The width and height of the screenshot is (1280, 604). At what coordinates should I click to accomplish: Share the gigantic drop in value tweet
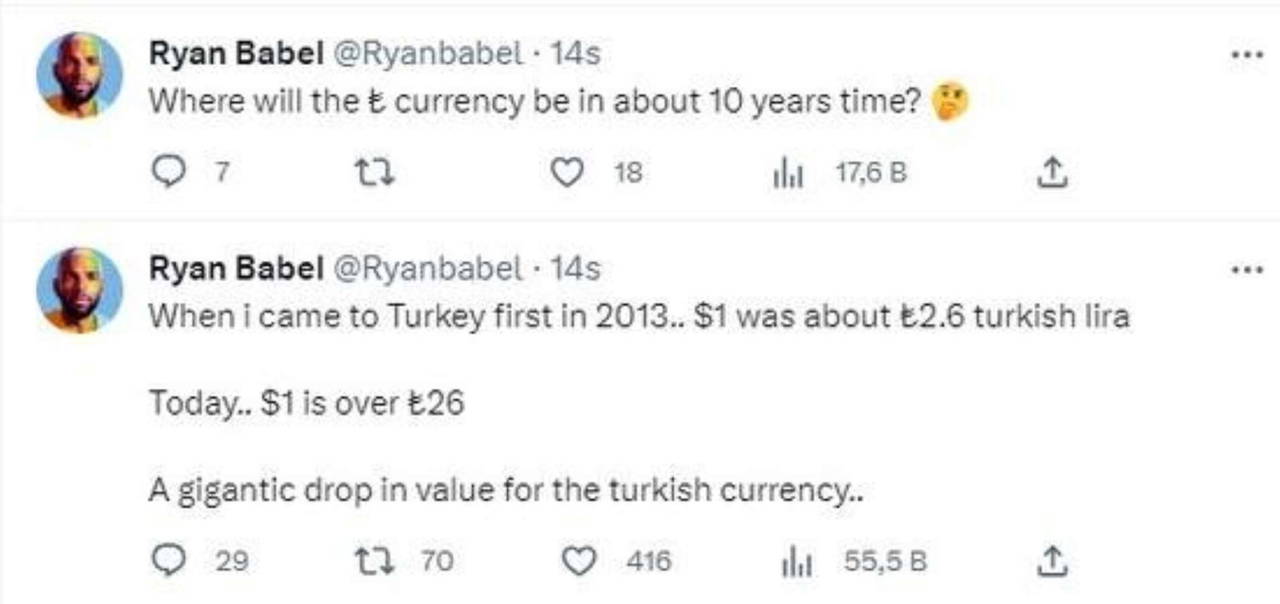point(1050,562)
